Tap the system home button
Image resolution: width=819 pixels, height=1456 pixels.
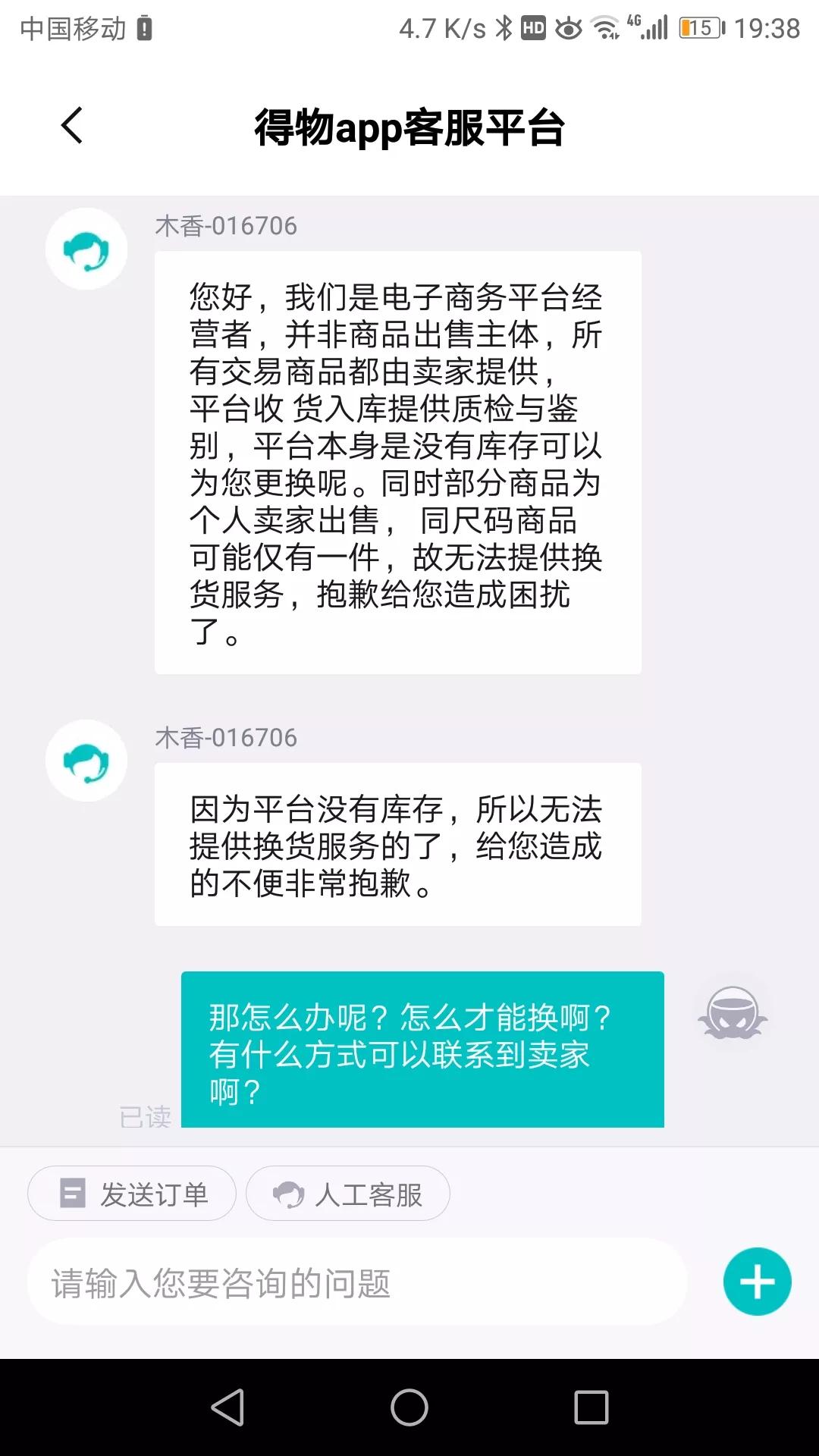pos(409,1407)
